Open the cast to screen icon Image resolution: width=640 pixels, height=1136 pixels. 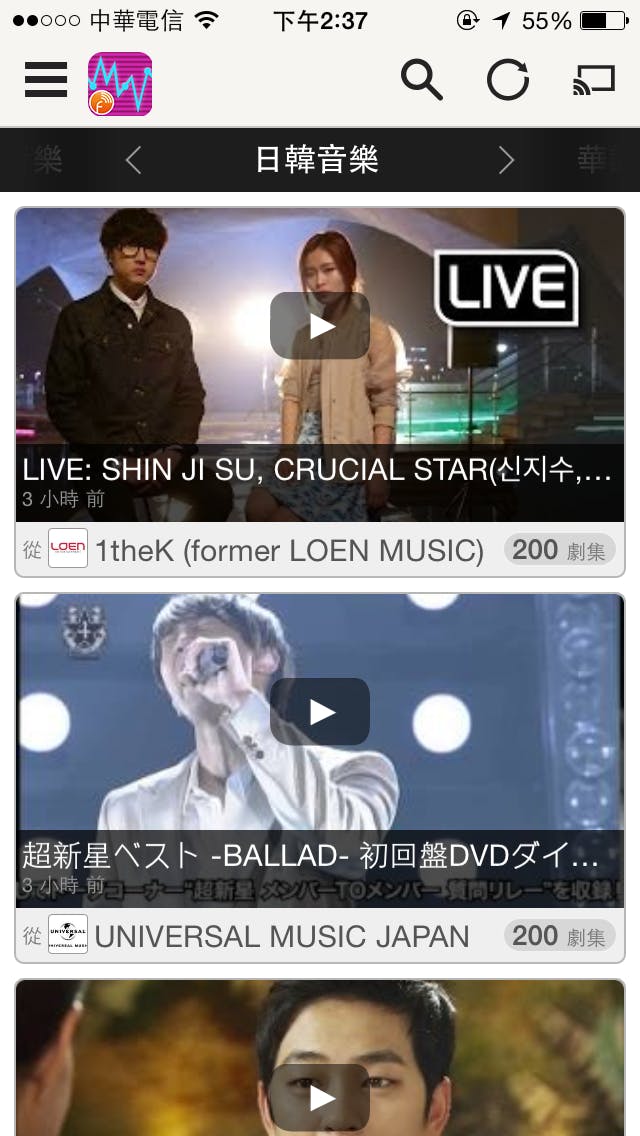(594, 80)
